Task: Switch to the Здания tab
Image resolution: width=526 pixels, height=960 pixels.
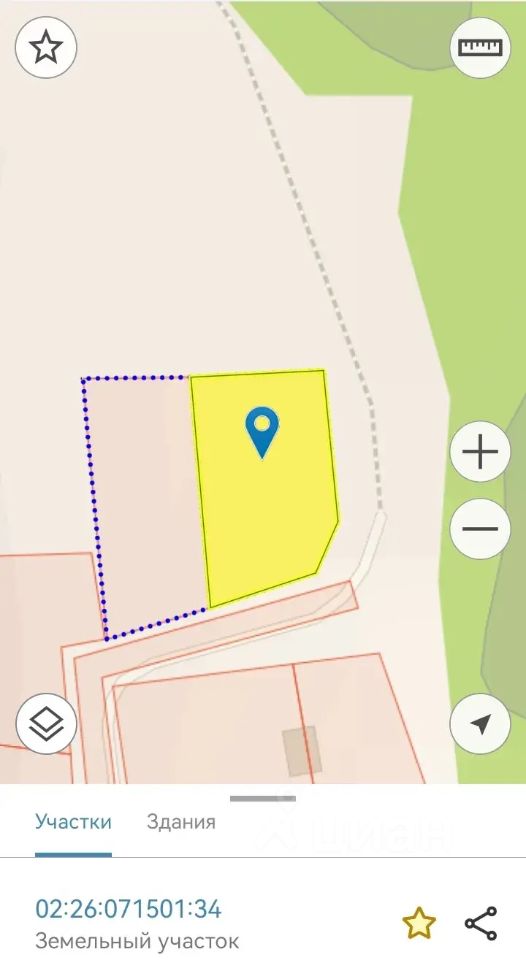Action: 181,822
